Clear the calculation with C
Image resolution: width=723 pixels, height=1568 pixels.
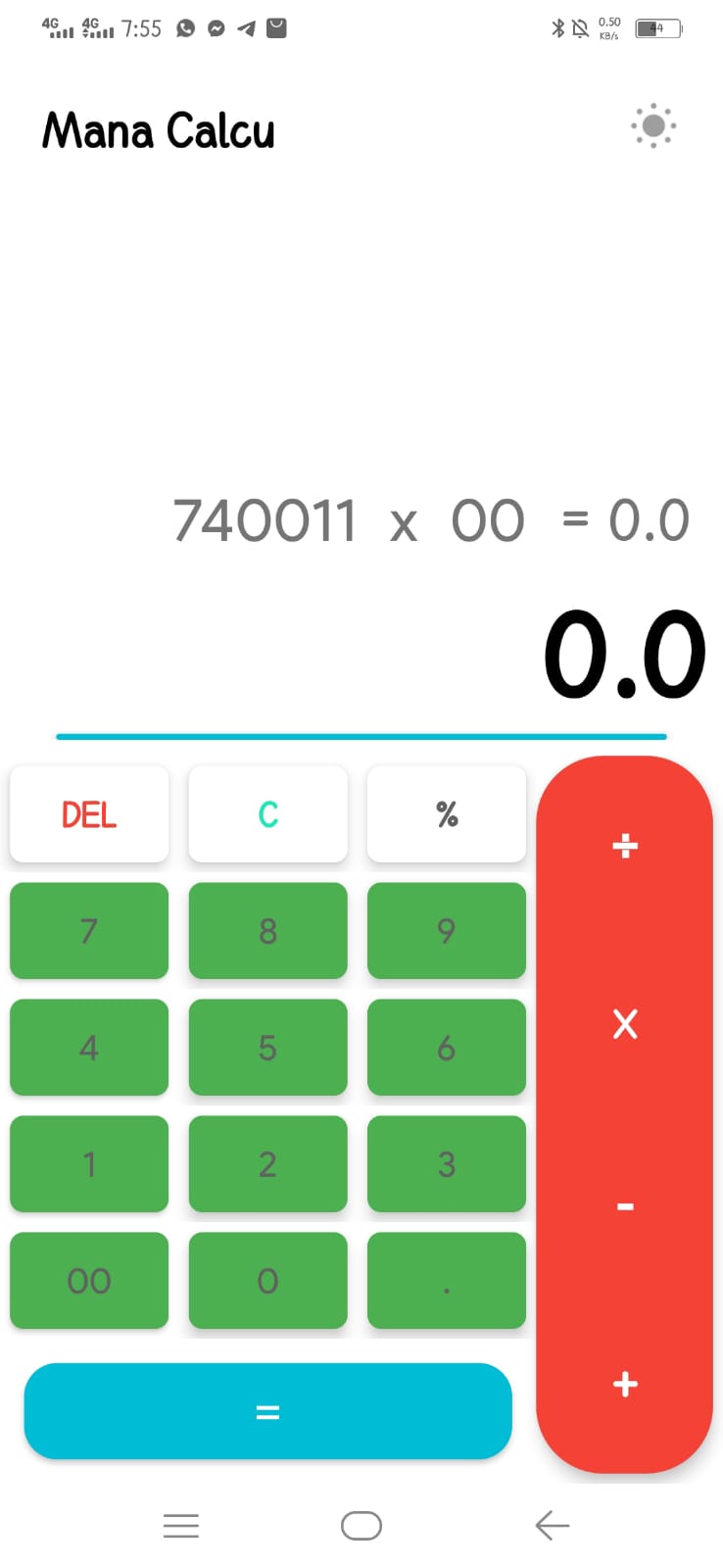pos(267,814)
